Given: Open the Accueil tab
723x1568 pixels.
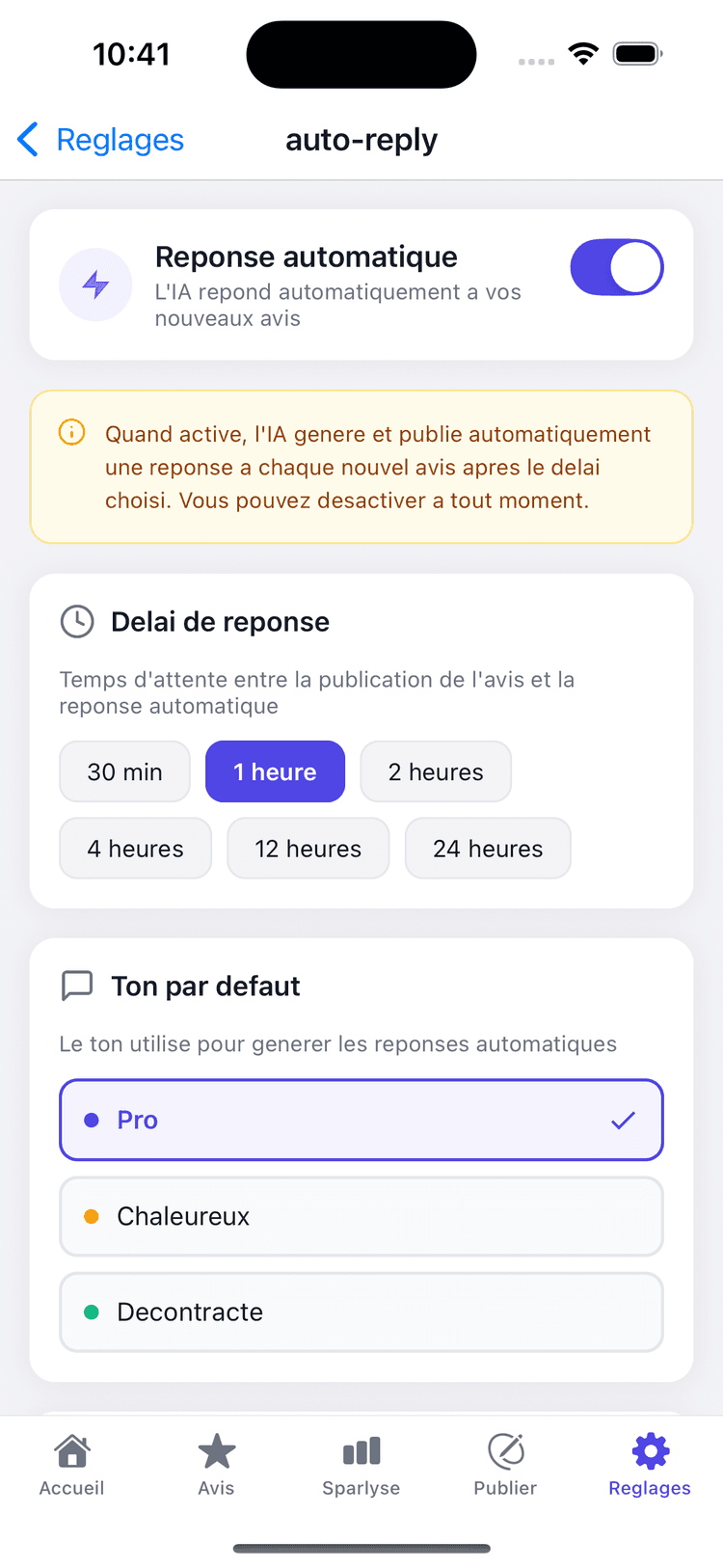Looking at the screenshot, I should tap(72, 1464).
